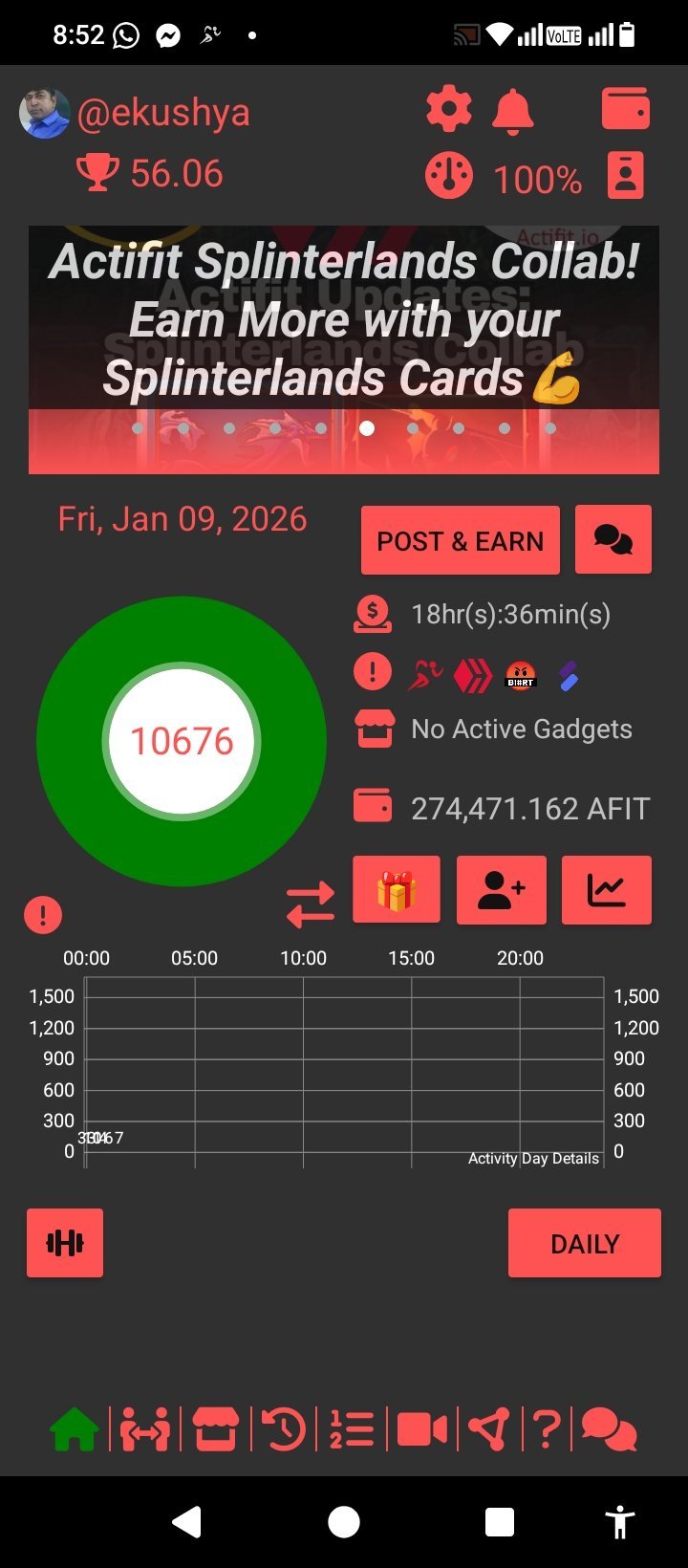Screen dimensions: 688x1568
Task: View the line chart stats button
Action: click(x=607, y=890)
